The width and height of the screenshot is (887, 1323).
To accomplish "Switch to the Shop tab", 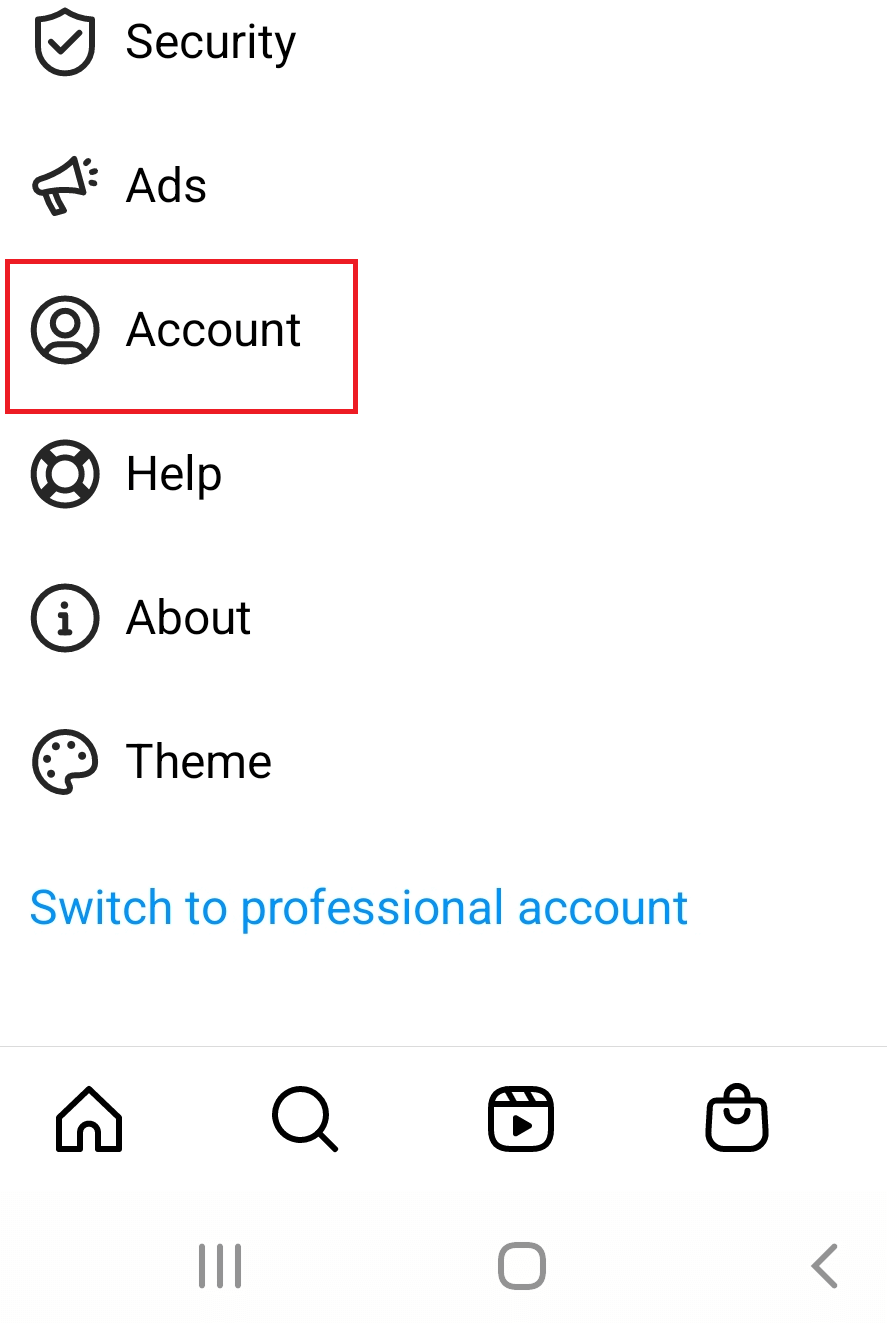I will pyautogui.click(x=737, y=1118).
